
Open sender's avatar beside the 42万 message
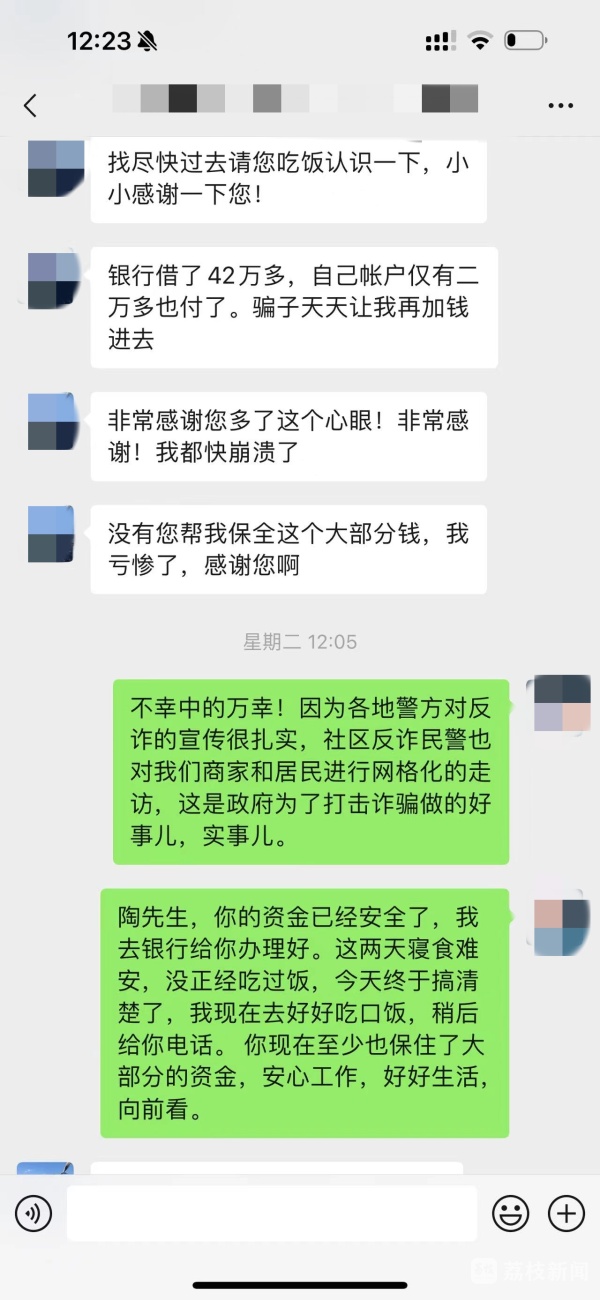click(x=56, y=280)
